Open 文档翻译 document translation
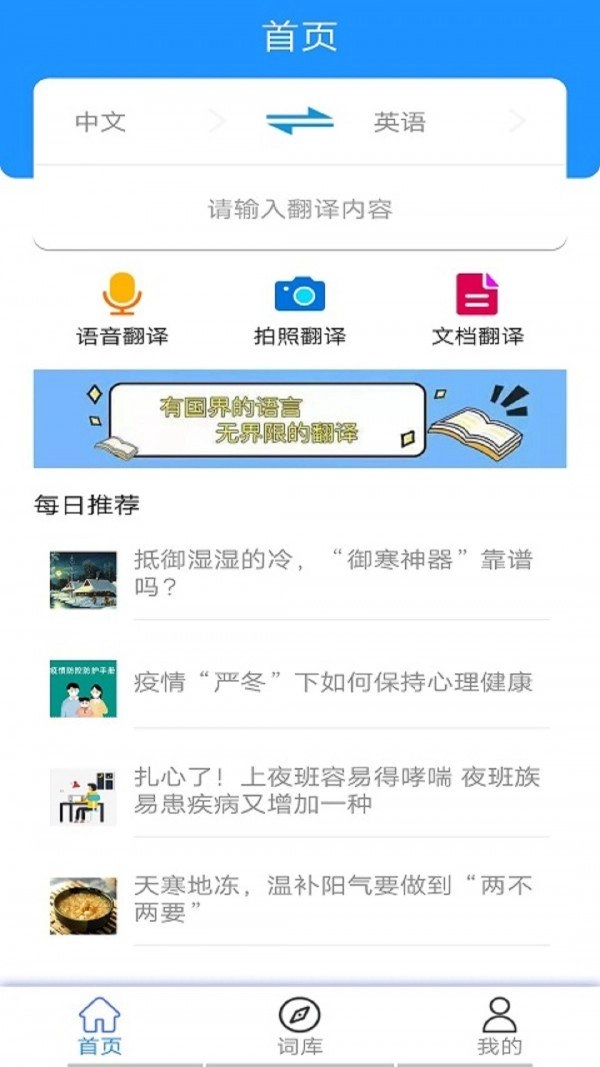The height and width of the screenshot is (1067, 600). [x=477, y=311]
